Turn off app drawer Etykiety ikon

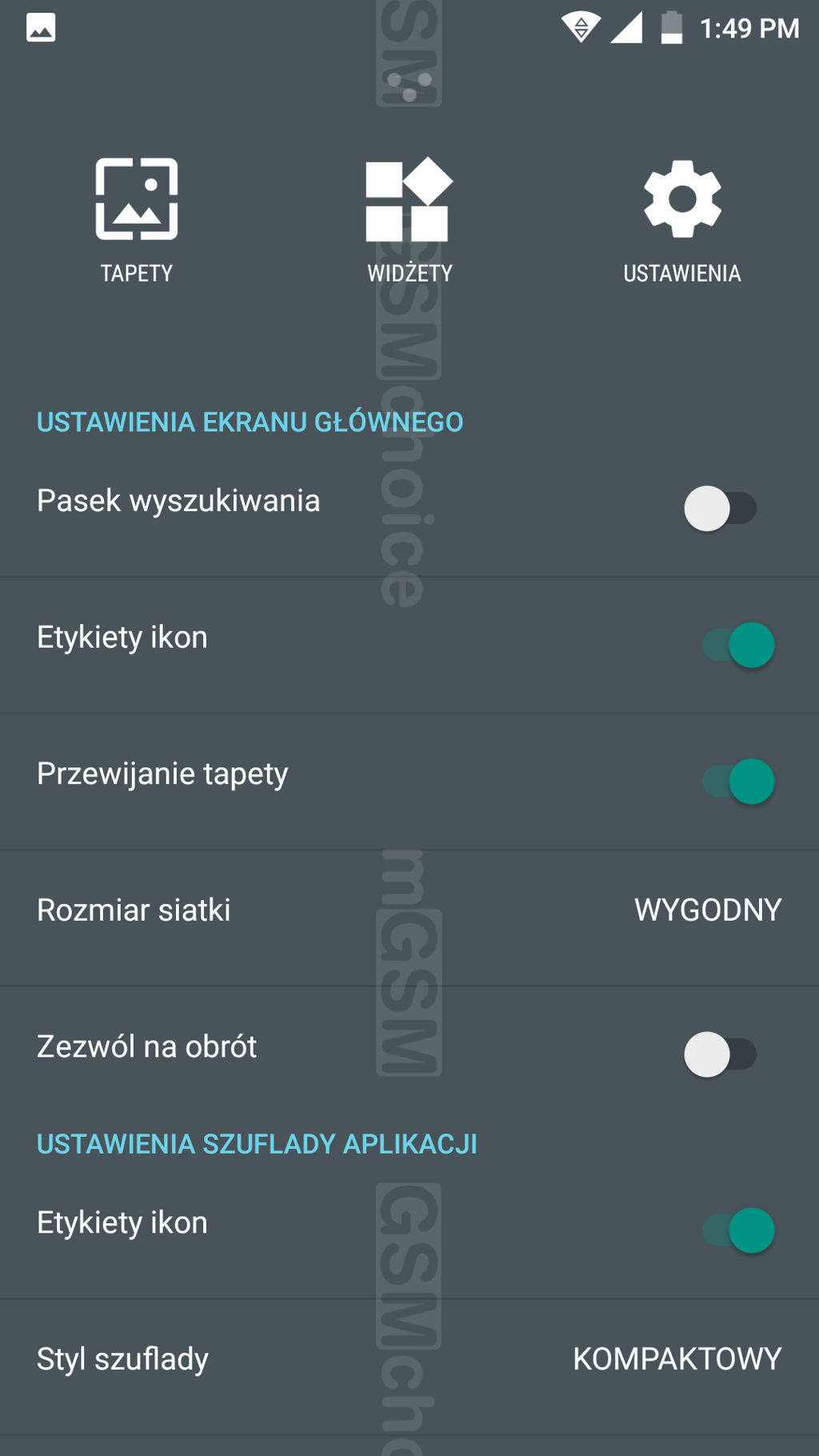(x=737, y=1230)
